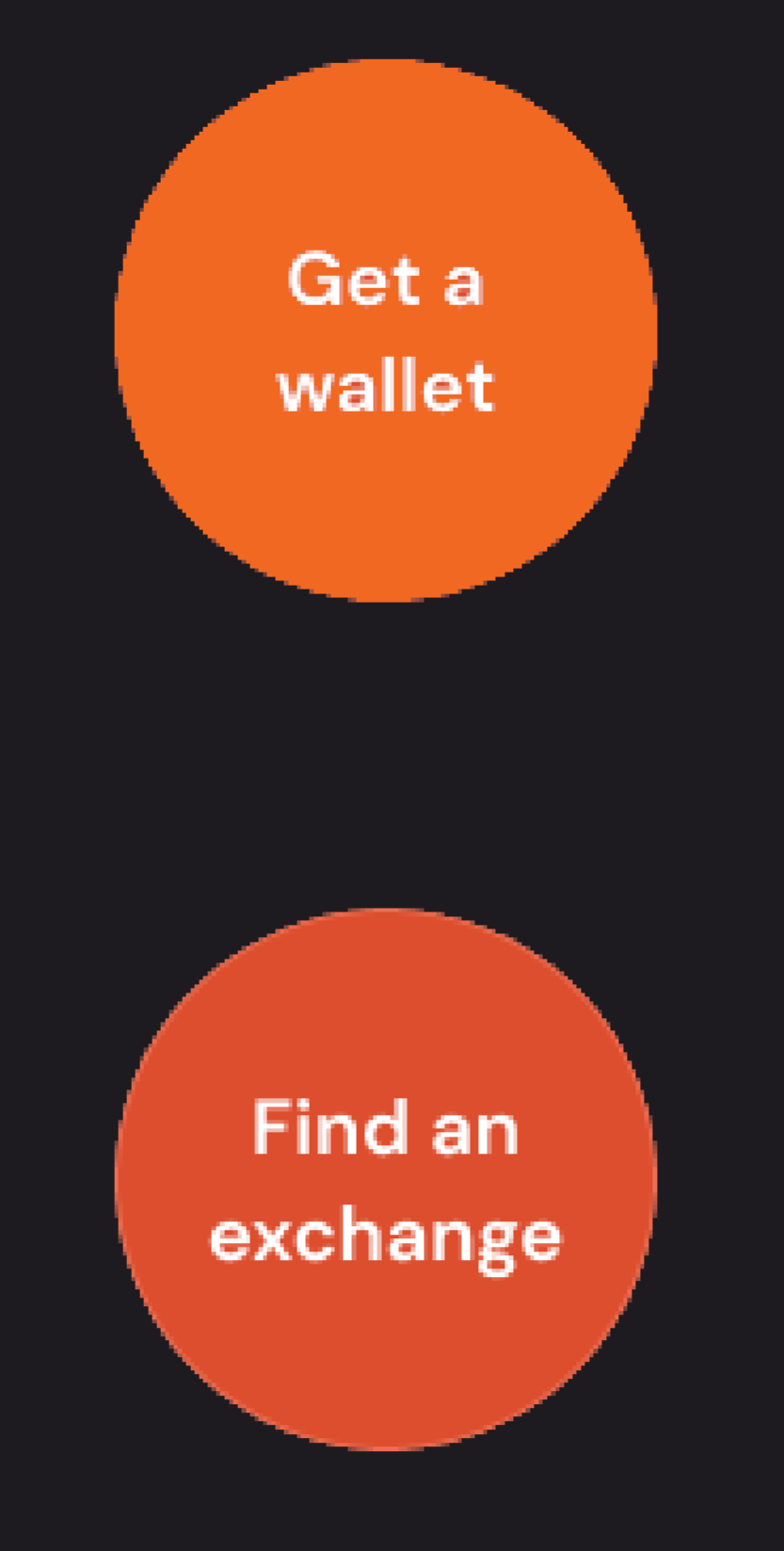Tap the Get a wallet button
Image resolution: width=784 pixels, height=1551 pixels.
coord(386,331)
